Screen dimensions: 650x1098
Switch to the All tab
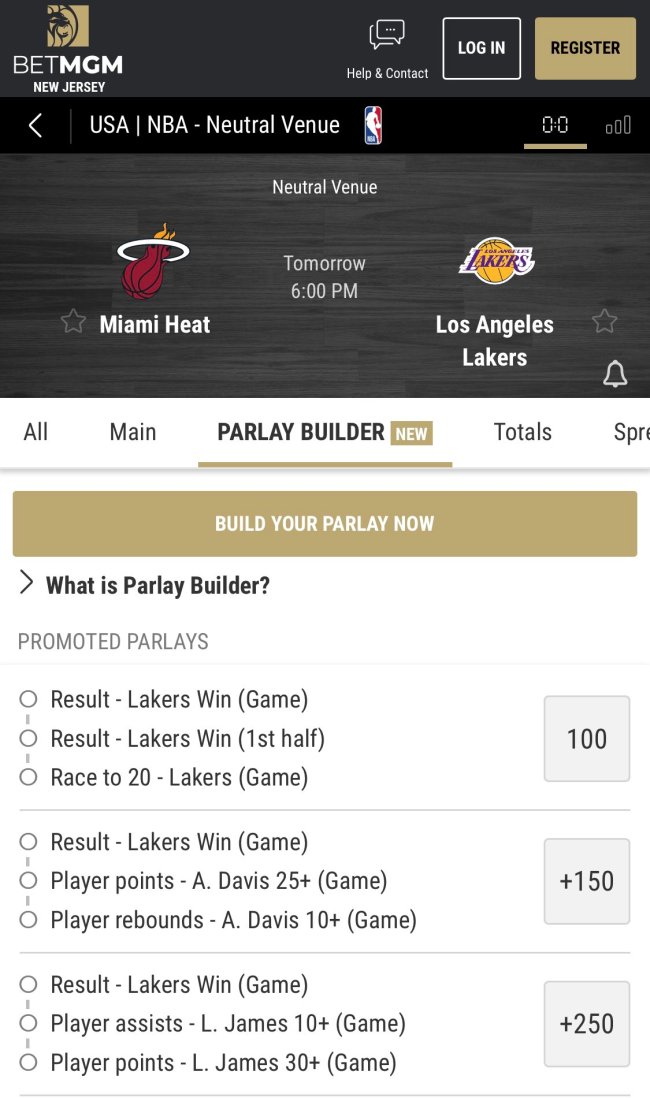(x=36, y=432)
